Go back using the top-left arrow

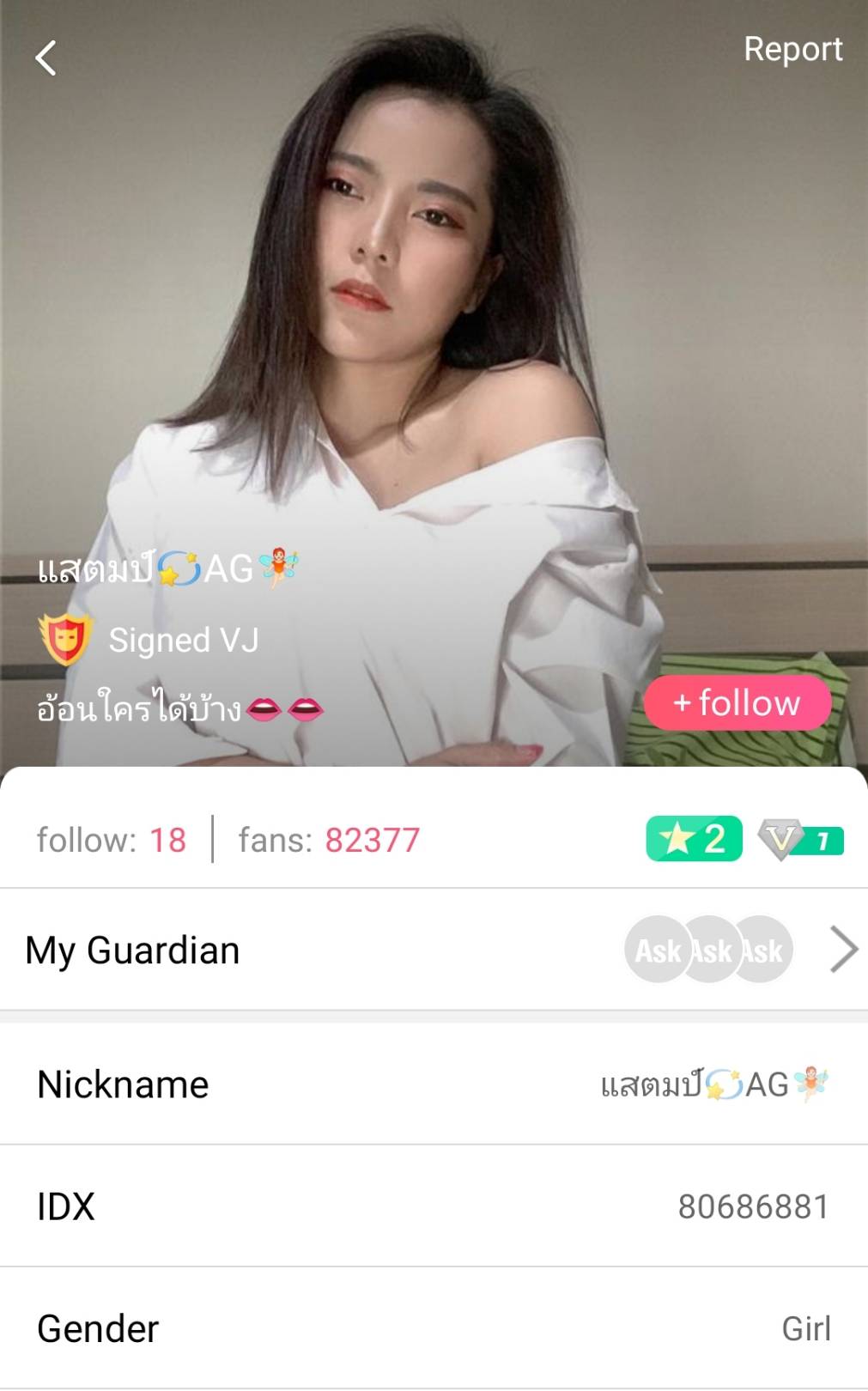46,58
